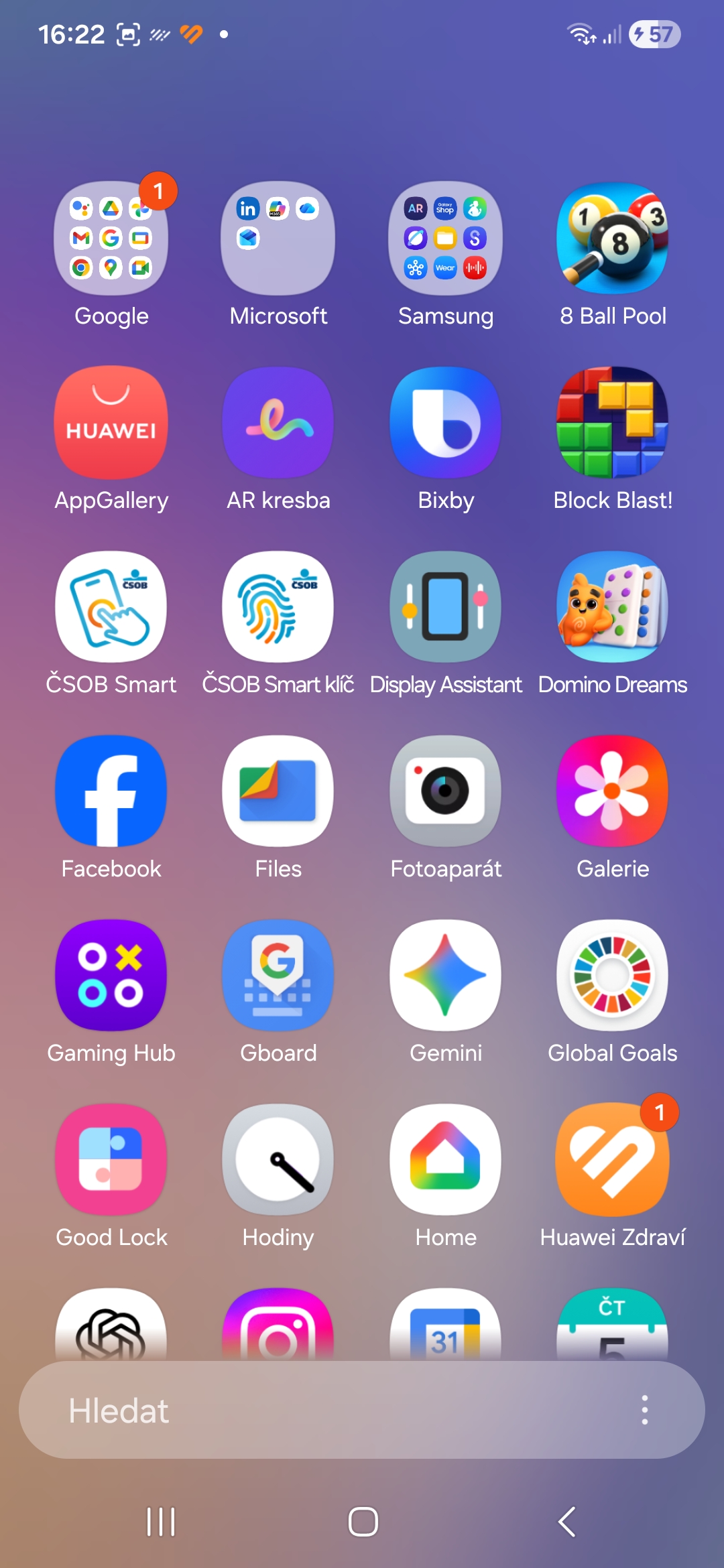Viewport: 724px width, 1568px height.
Task: Launch Gemini app
Action: pyautogui.click(x=446, y=976)
